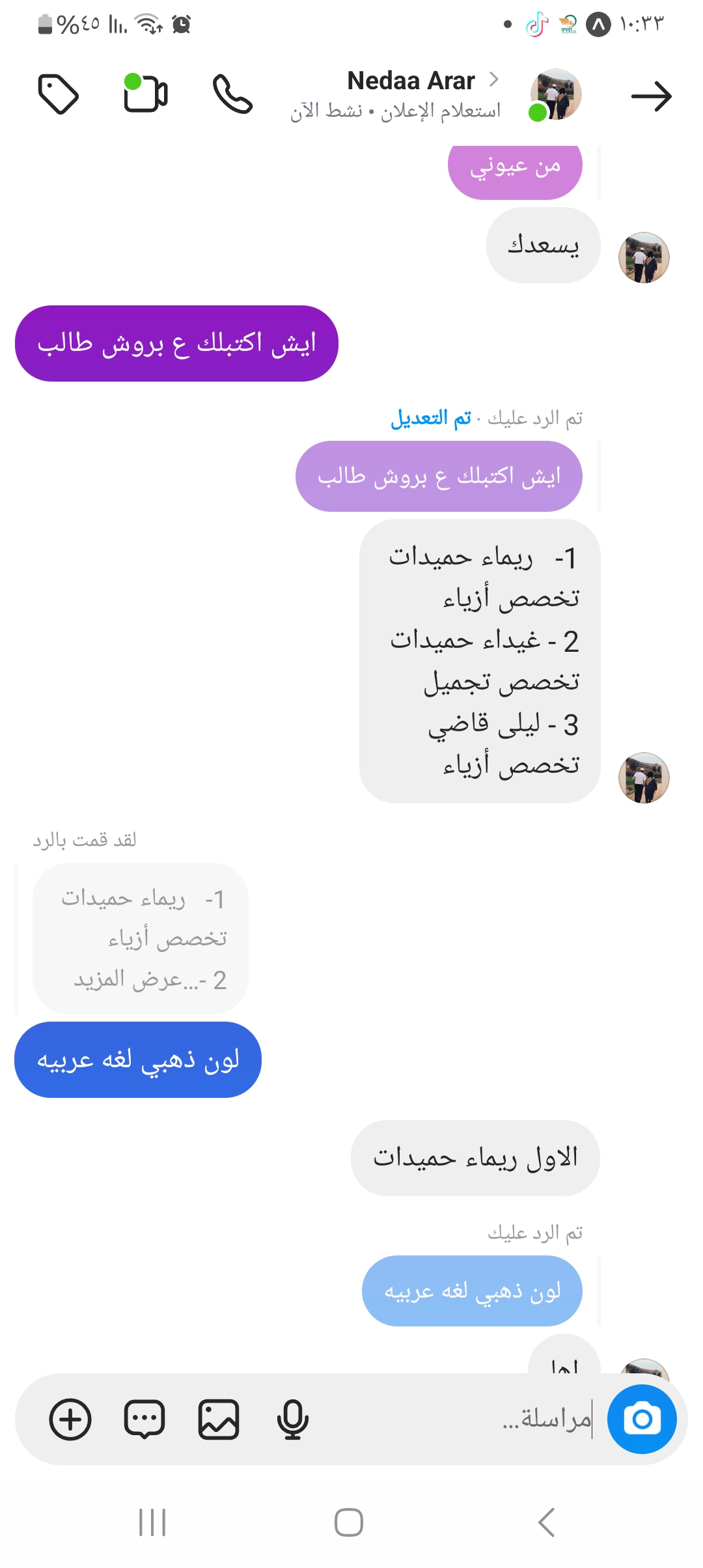Open the label tag icon
This screenshot has height=1568, width=703.
pyautogui.click(x=59, y=95)
